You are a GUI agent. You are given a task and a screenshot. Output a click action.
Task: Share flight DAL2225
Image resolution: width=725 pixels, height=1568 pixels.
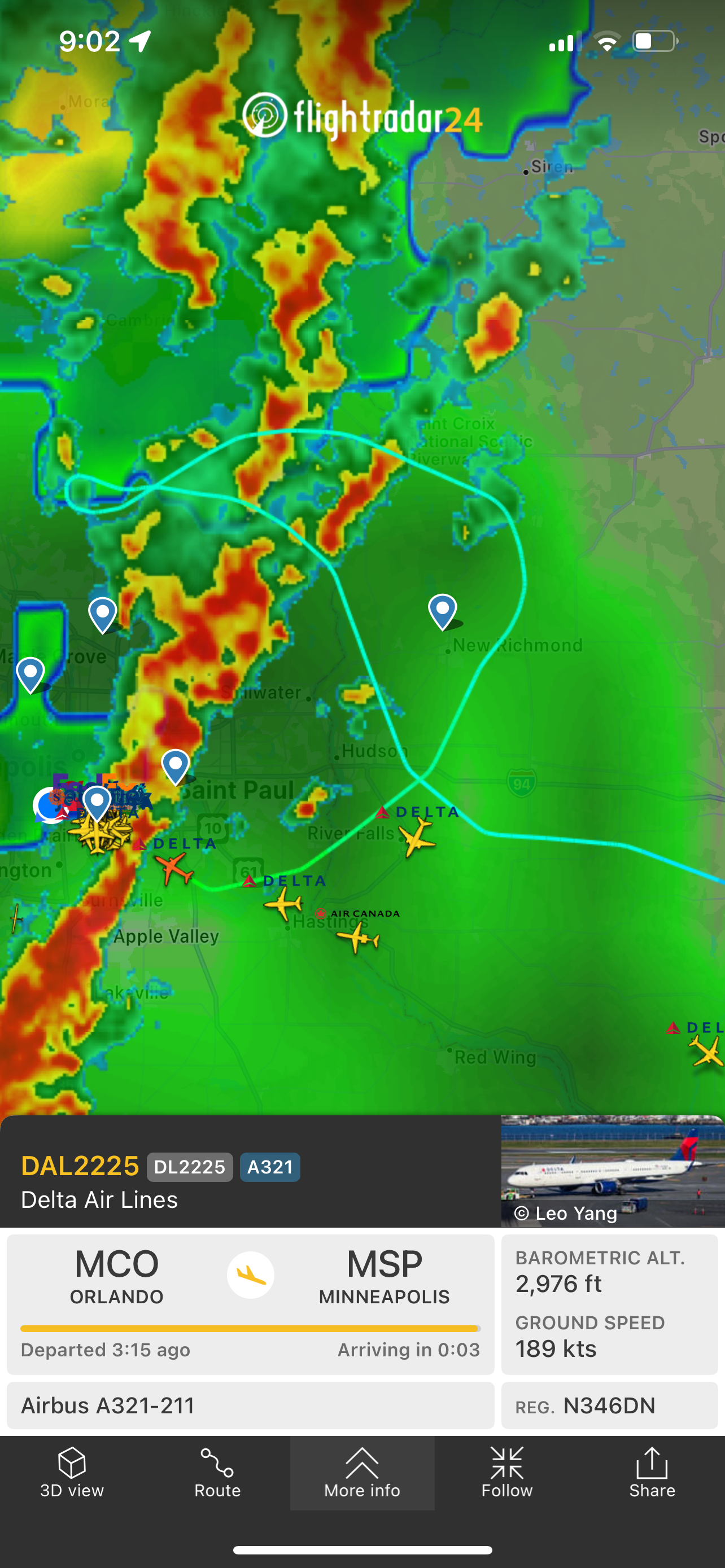click(652, 1473)
